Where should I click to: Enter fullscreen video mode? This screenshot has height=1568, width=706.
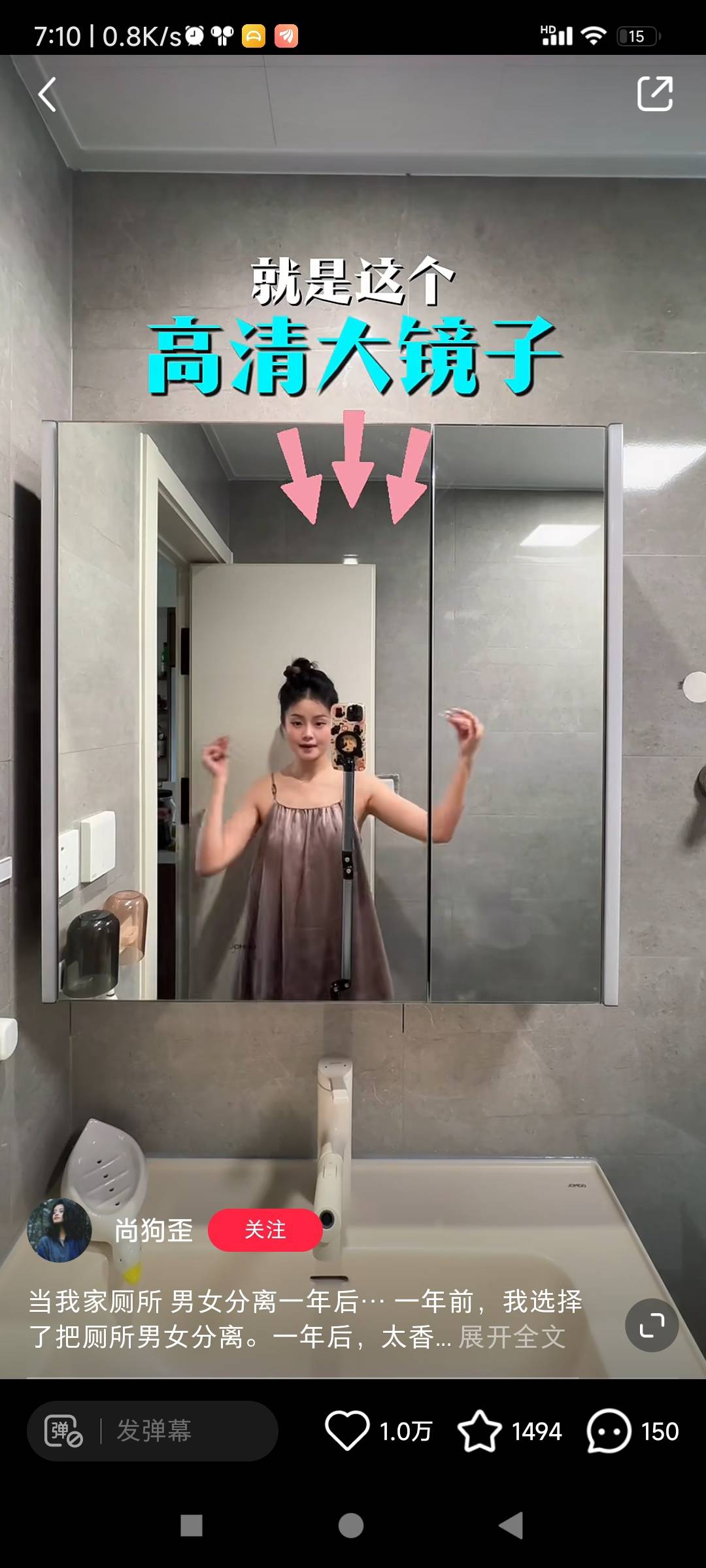[x=651, y=1326]
